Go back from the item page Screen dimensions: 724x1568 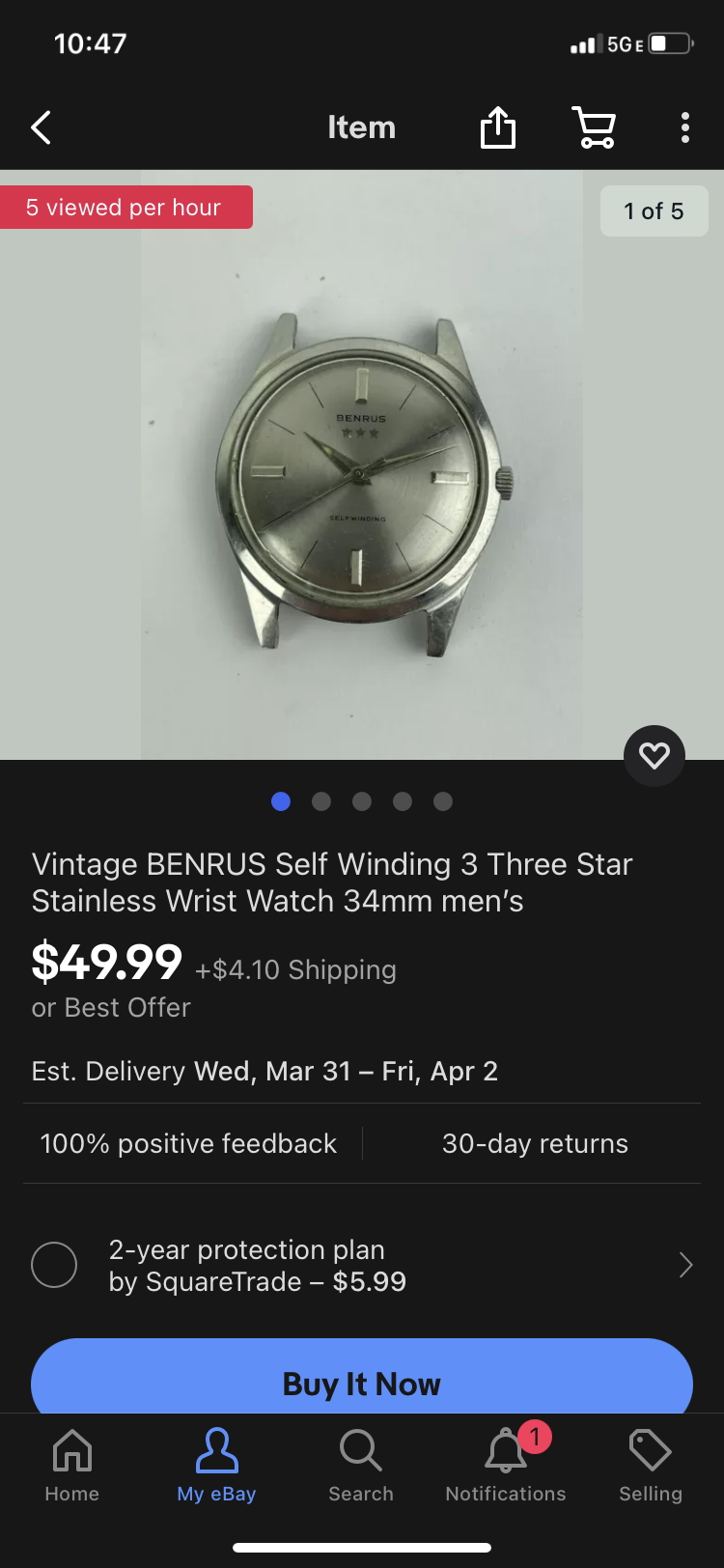point(41,127)
